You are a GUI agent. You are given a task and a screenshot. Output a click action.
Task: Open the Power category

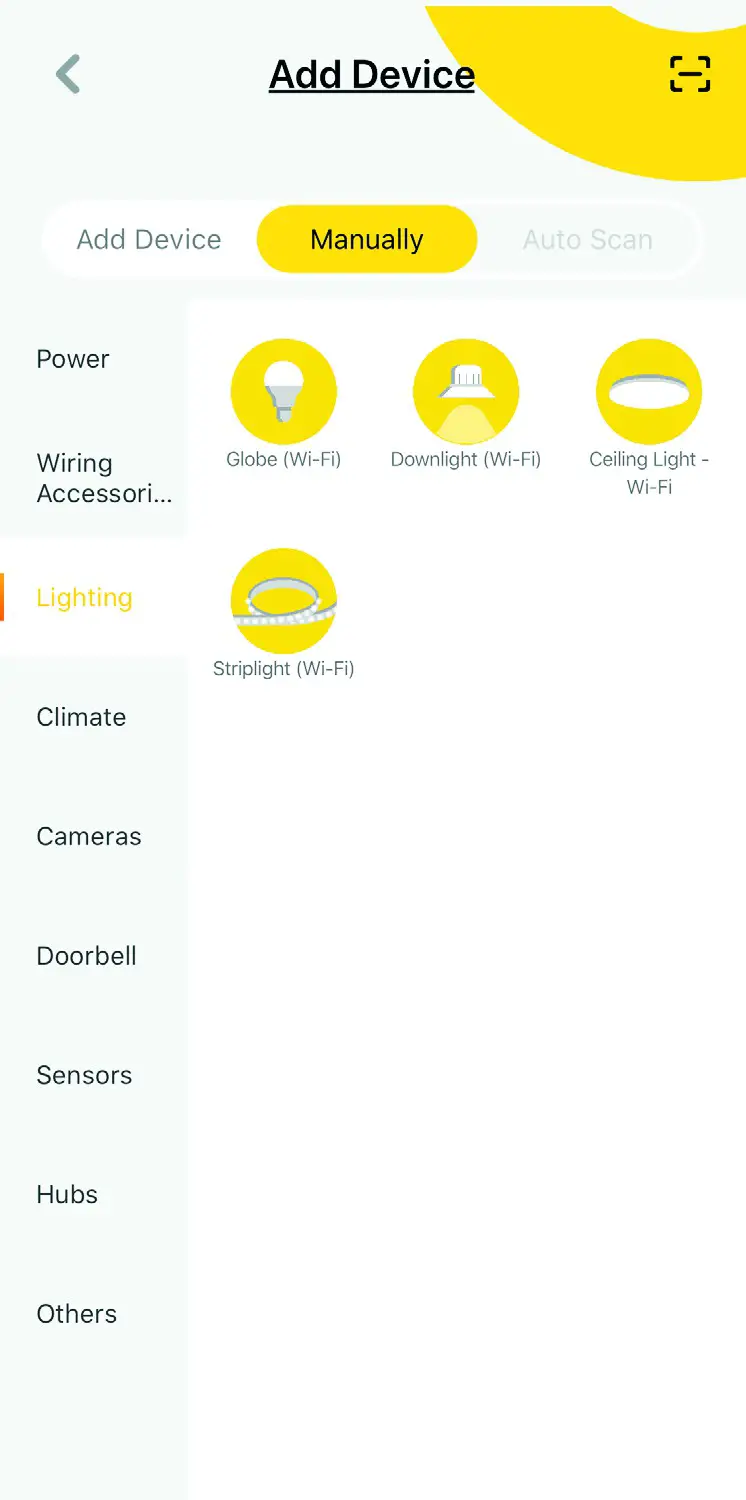(x=73, y=359)
